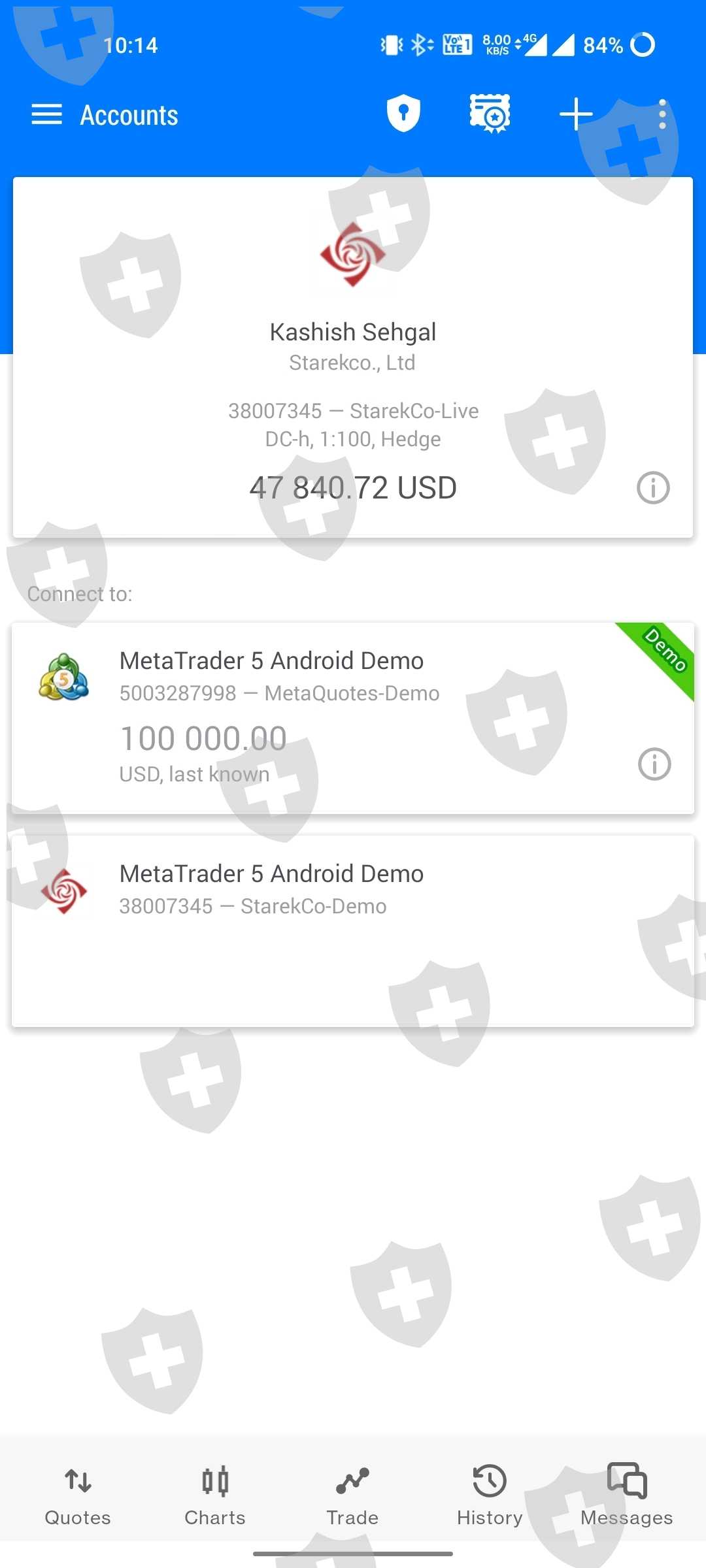Open the hamburger navigation drawer
This screenshot has width=706, height=1568.
tap(47, 115)
